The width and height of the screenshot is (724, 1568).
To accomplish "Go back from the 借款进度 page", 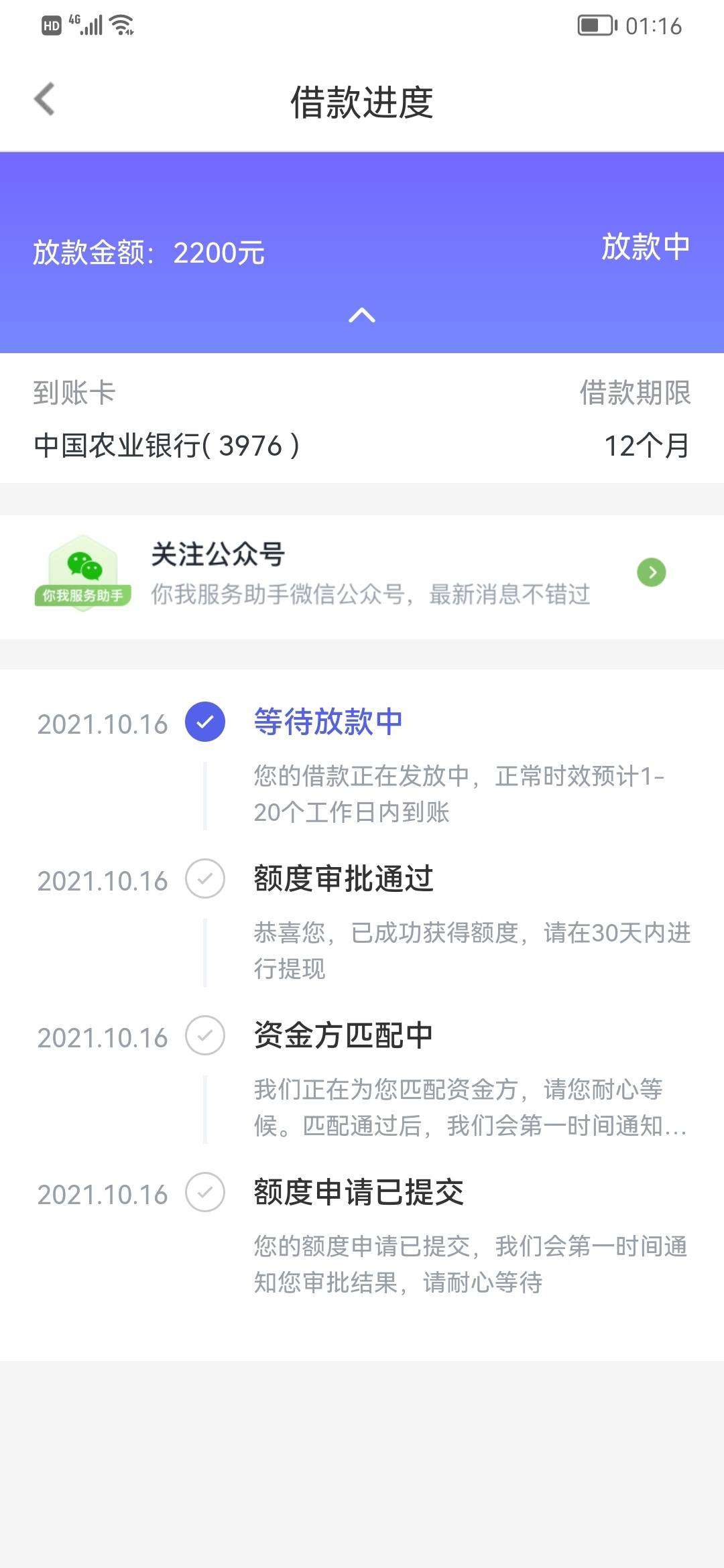I will pos(44,99).
